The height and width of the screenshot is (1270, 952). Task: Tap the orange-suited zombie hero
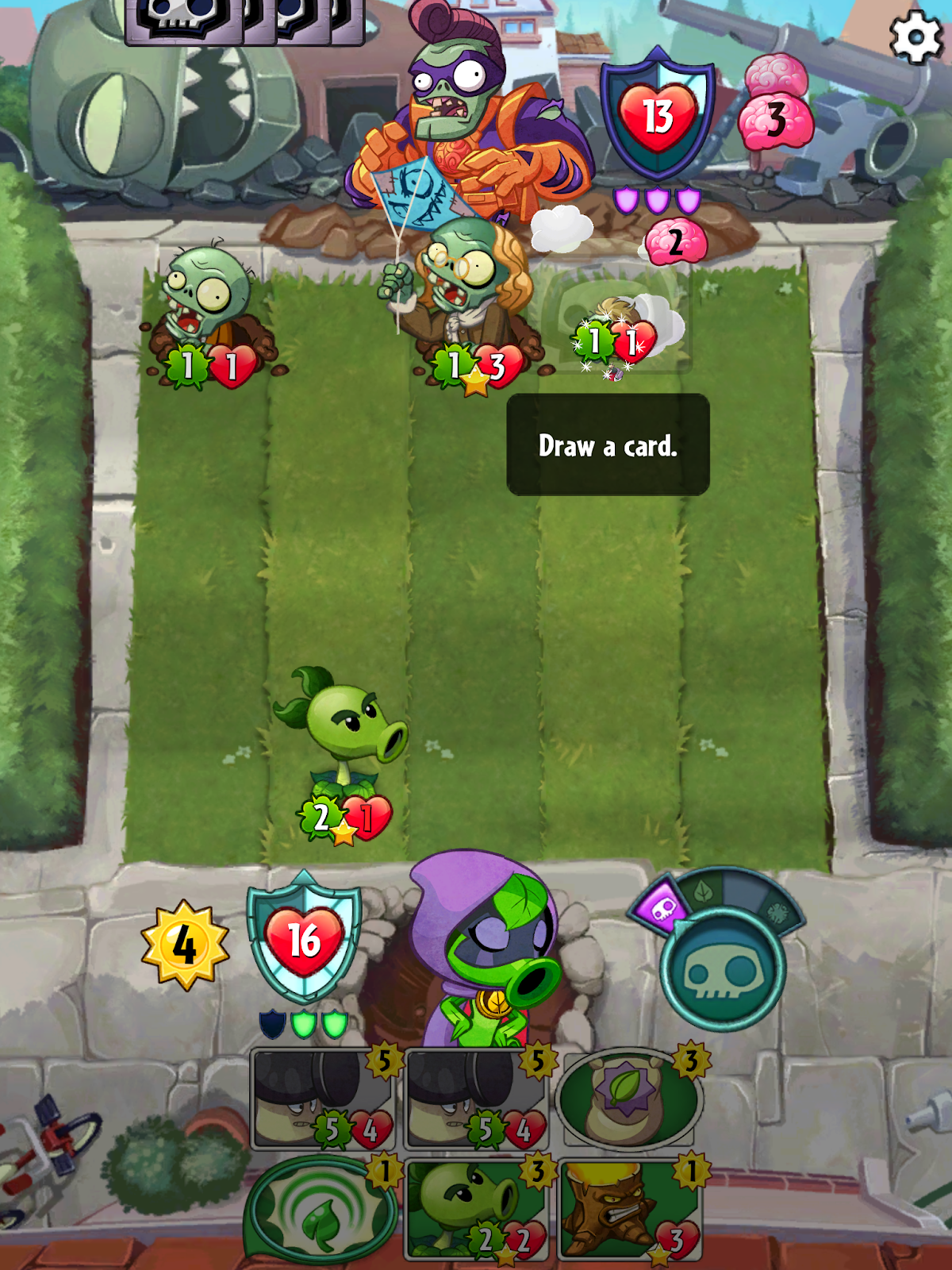[468, 119]
